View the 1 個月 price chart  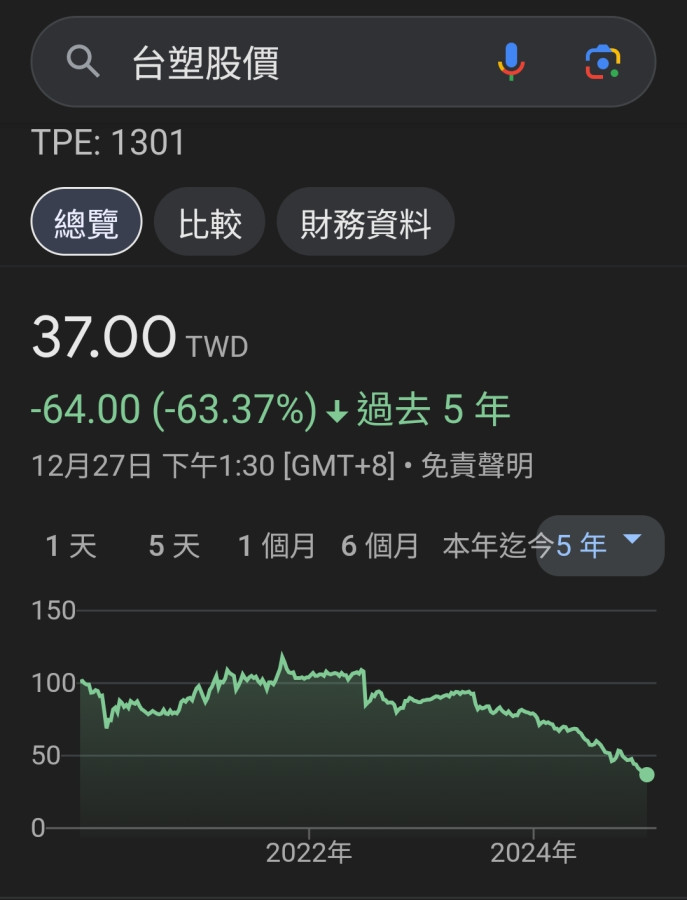[x=276, y=546]
